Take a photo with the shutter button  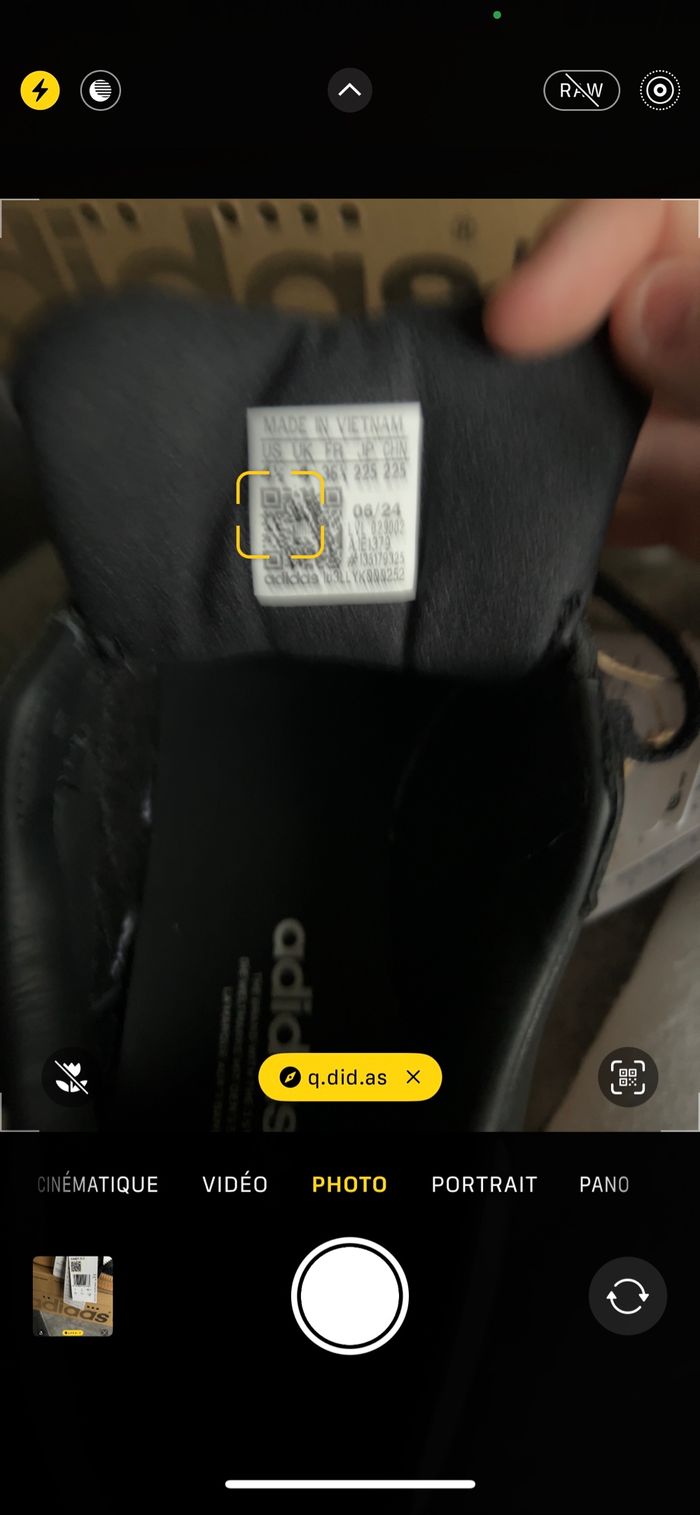(350, 1296)
